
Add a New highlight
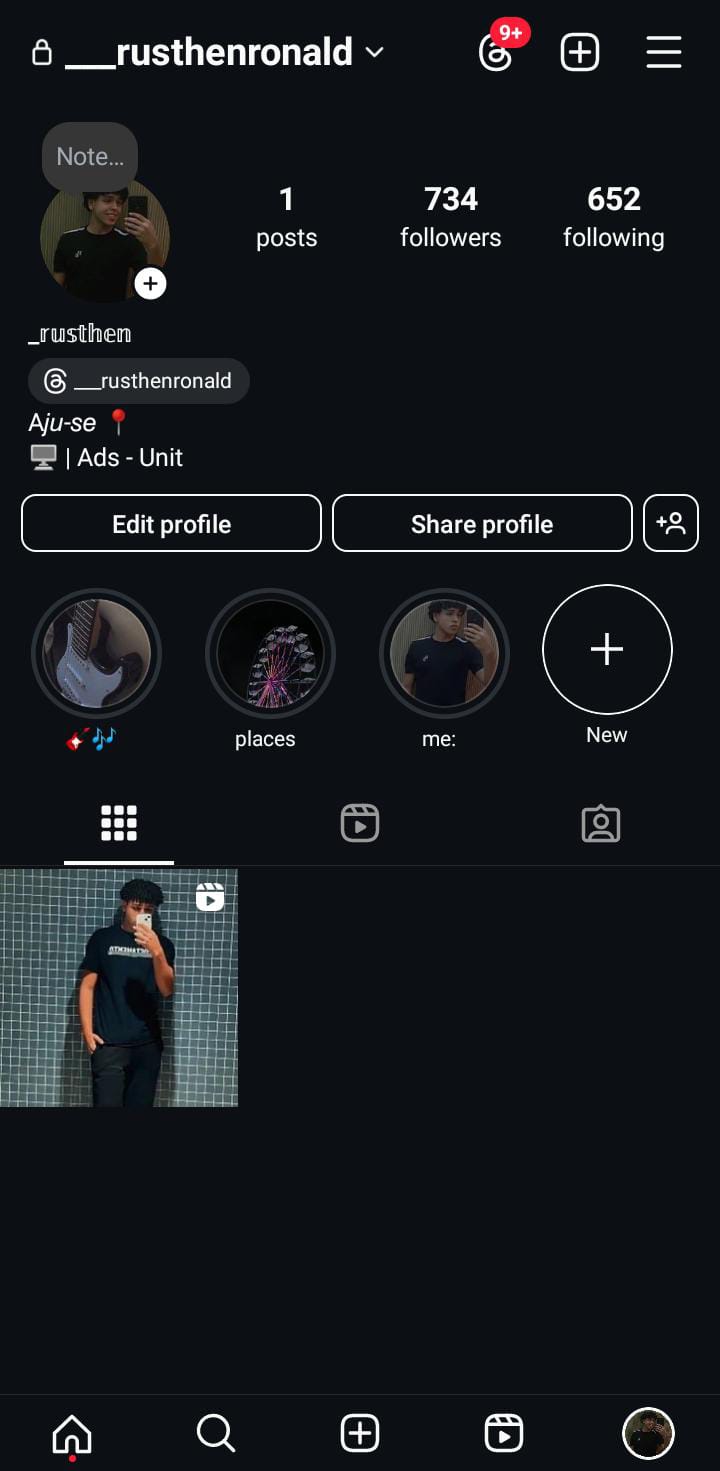tap(607, 650)
